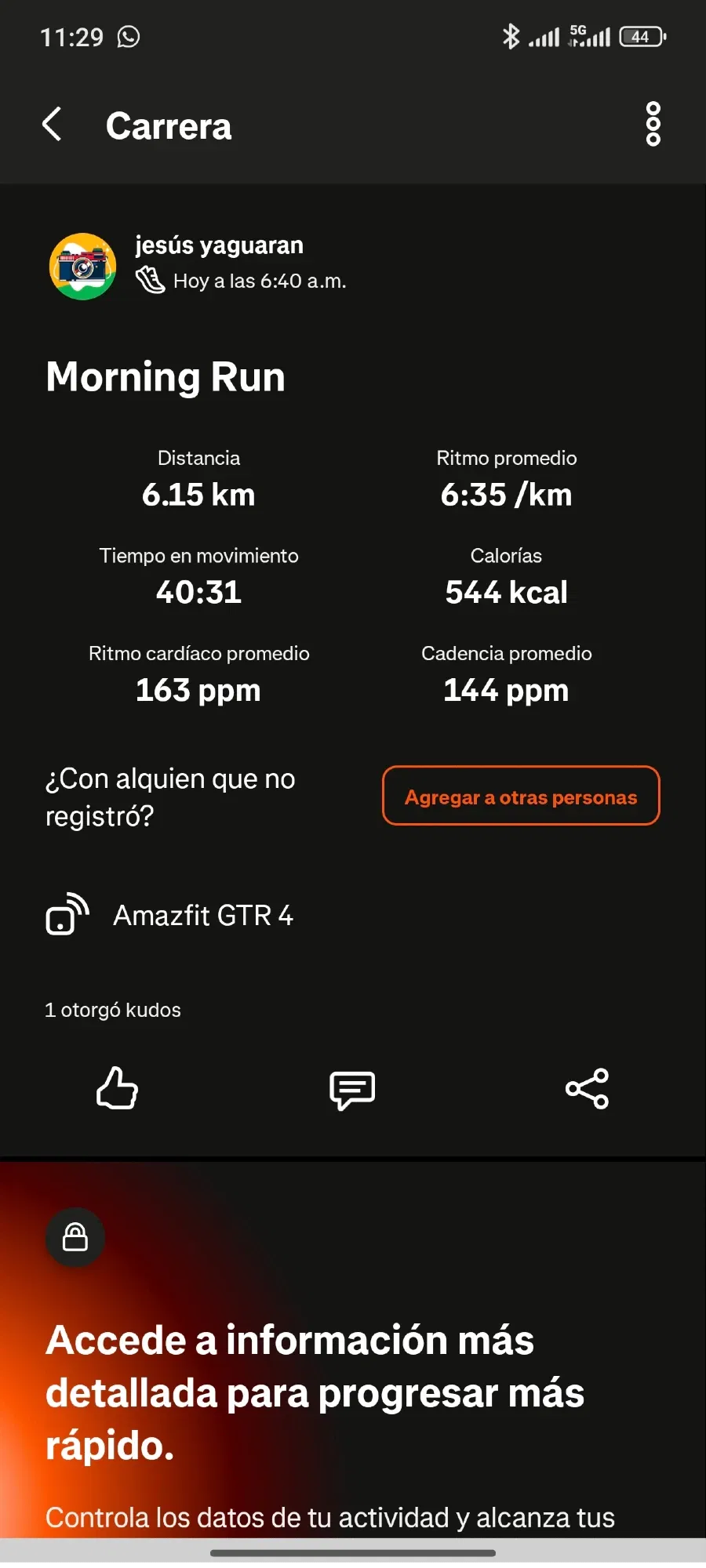Tap the share icon for Morning Run
The width and height of the screenshot is (706, 1568).
coord(588,1090)
